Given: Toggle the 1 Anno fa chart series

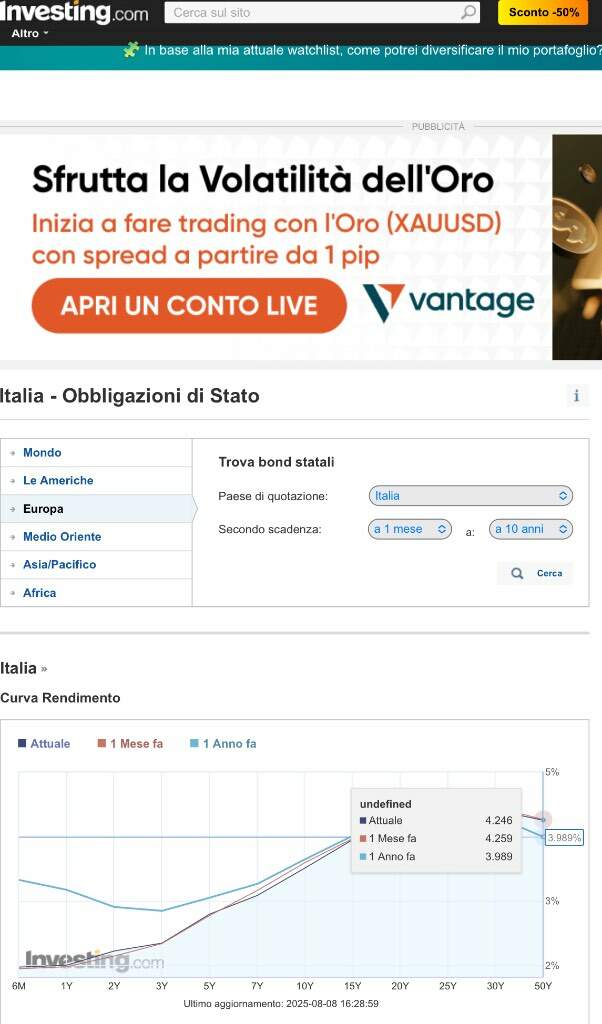Looking at the screenshot, I should pyautogui.click(x=223, y=744).
